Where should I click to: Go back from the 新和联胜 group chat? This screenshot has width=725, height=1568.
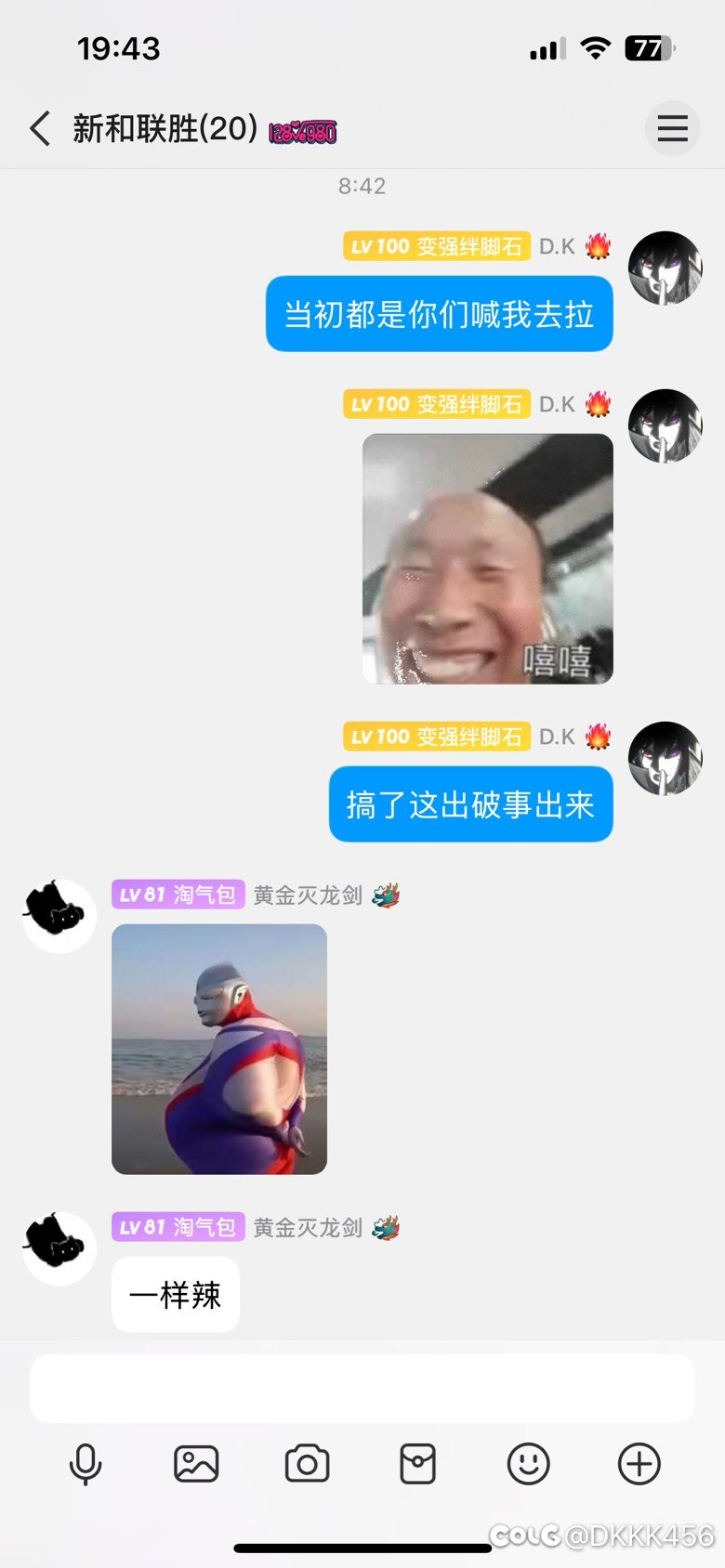click(40, 128)
